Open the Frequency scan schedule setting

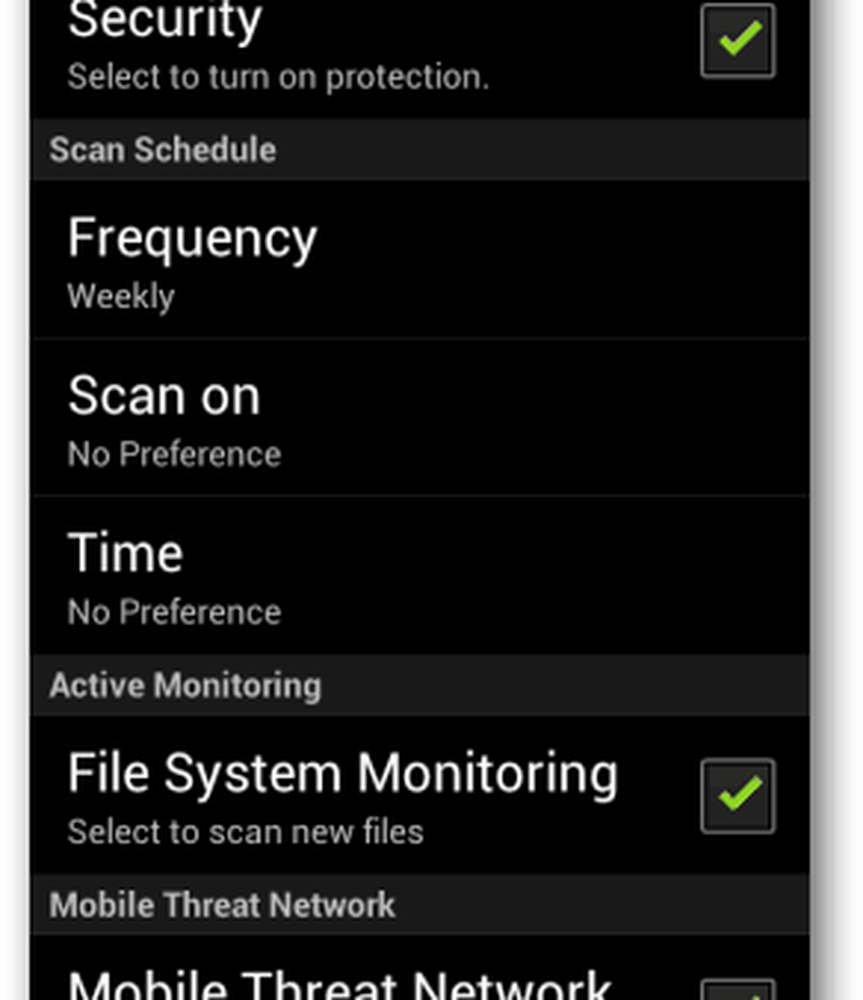point(420,260)
